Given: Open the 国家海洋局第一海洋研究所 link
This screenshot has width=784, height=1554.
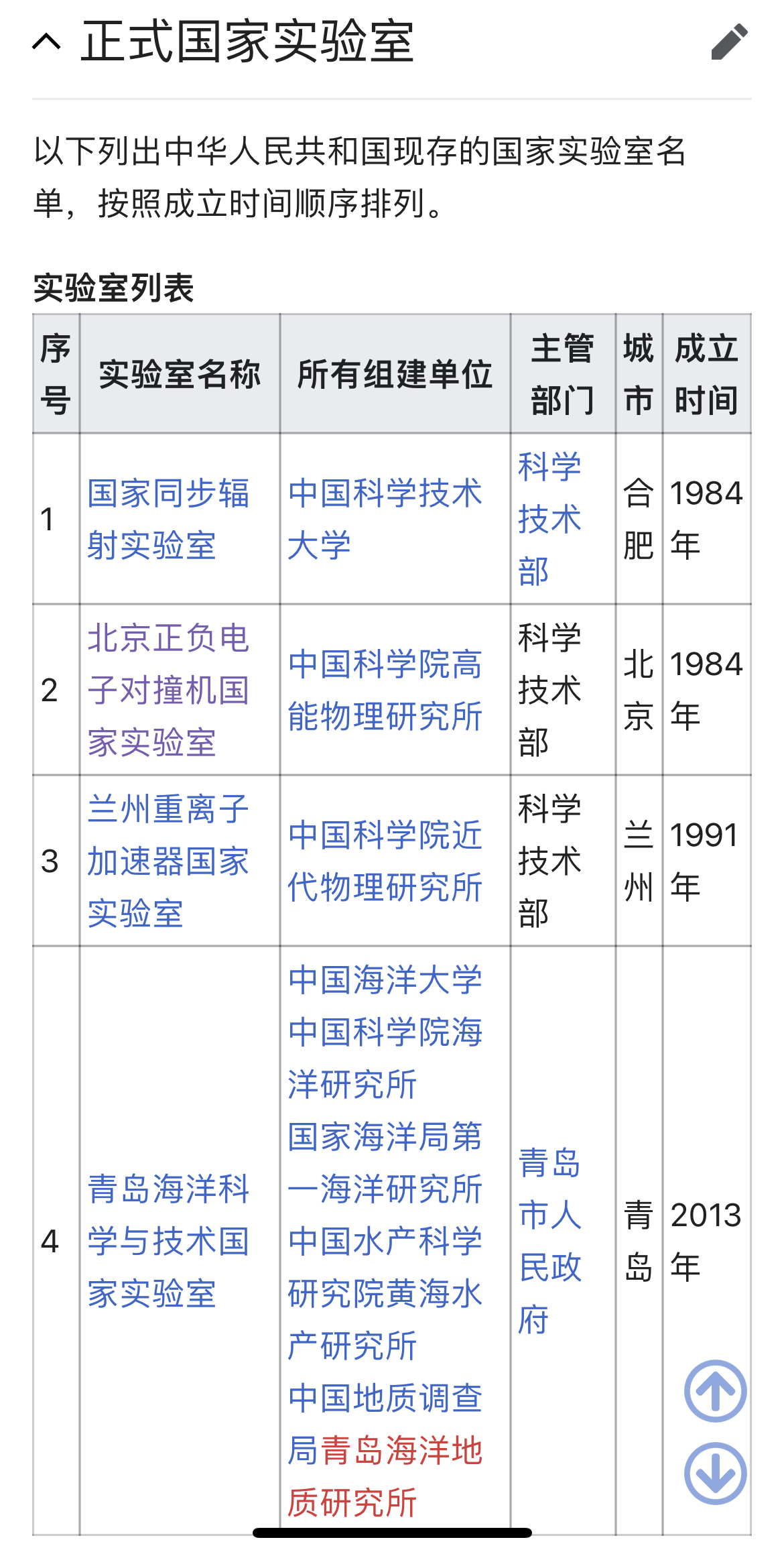Looking at the screenshot, I should click(x=385, y=1162).
